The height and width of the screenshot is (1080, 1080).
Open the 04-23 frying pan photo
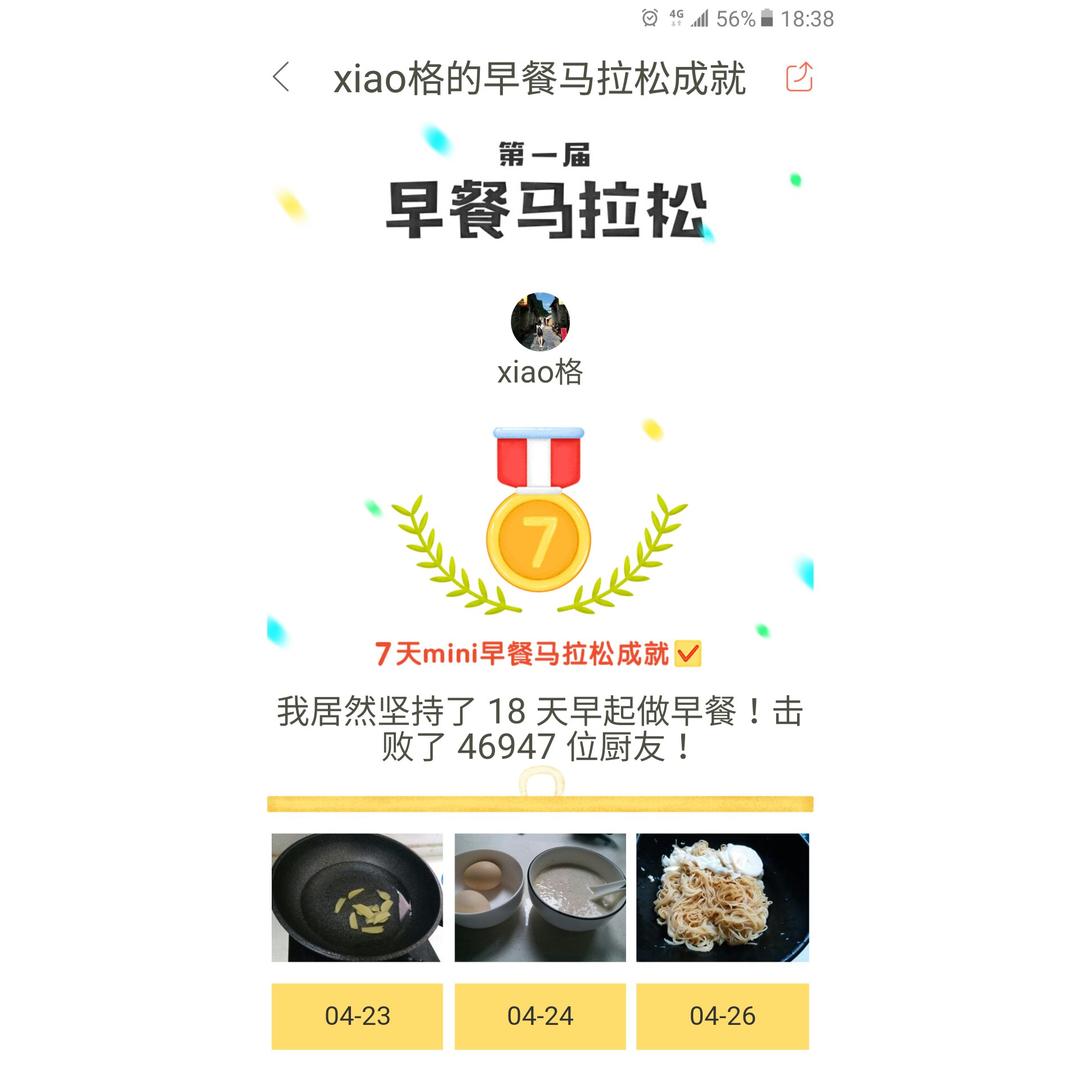(x=357, y=897)
